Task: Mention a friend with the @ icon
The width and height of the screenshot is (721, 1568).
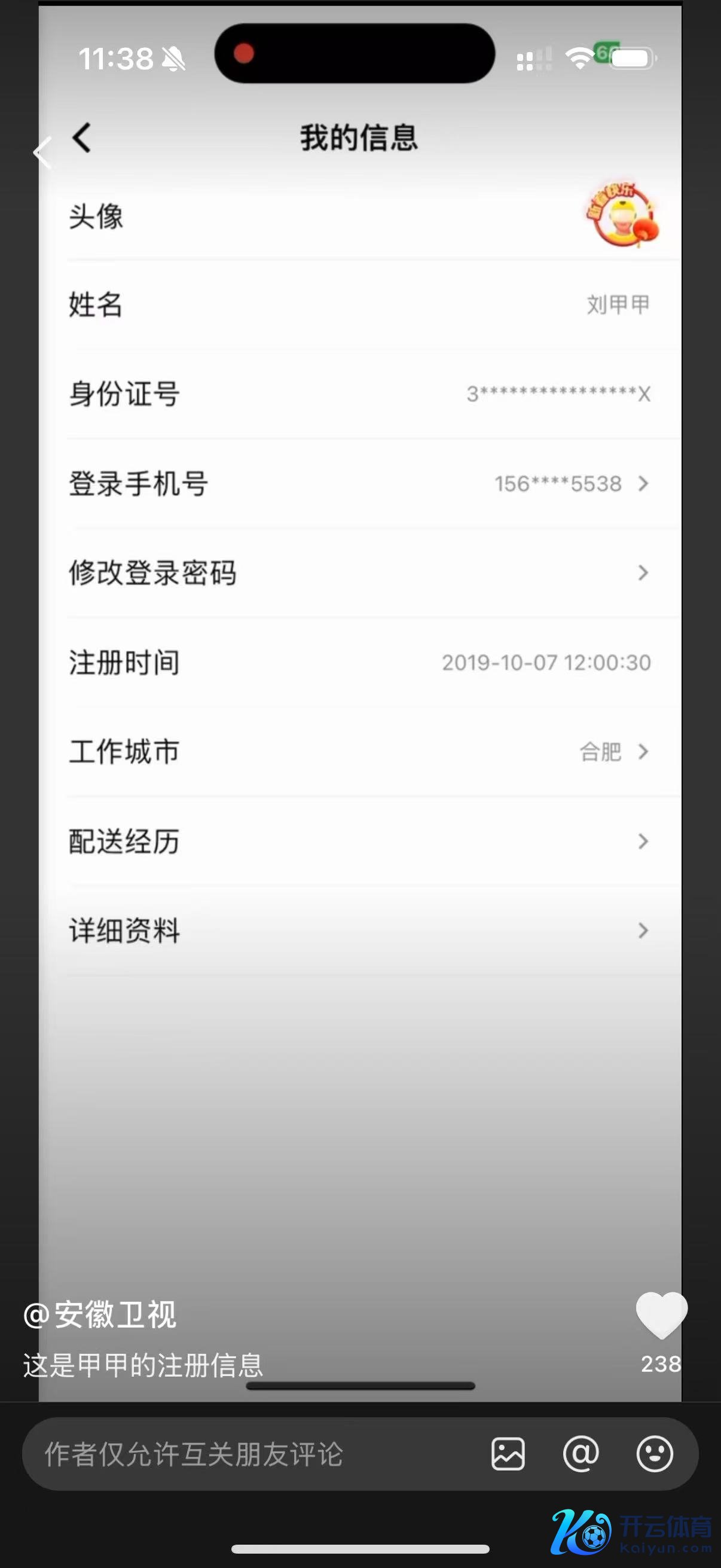Action: (581, 1454)
